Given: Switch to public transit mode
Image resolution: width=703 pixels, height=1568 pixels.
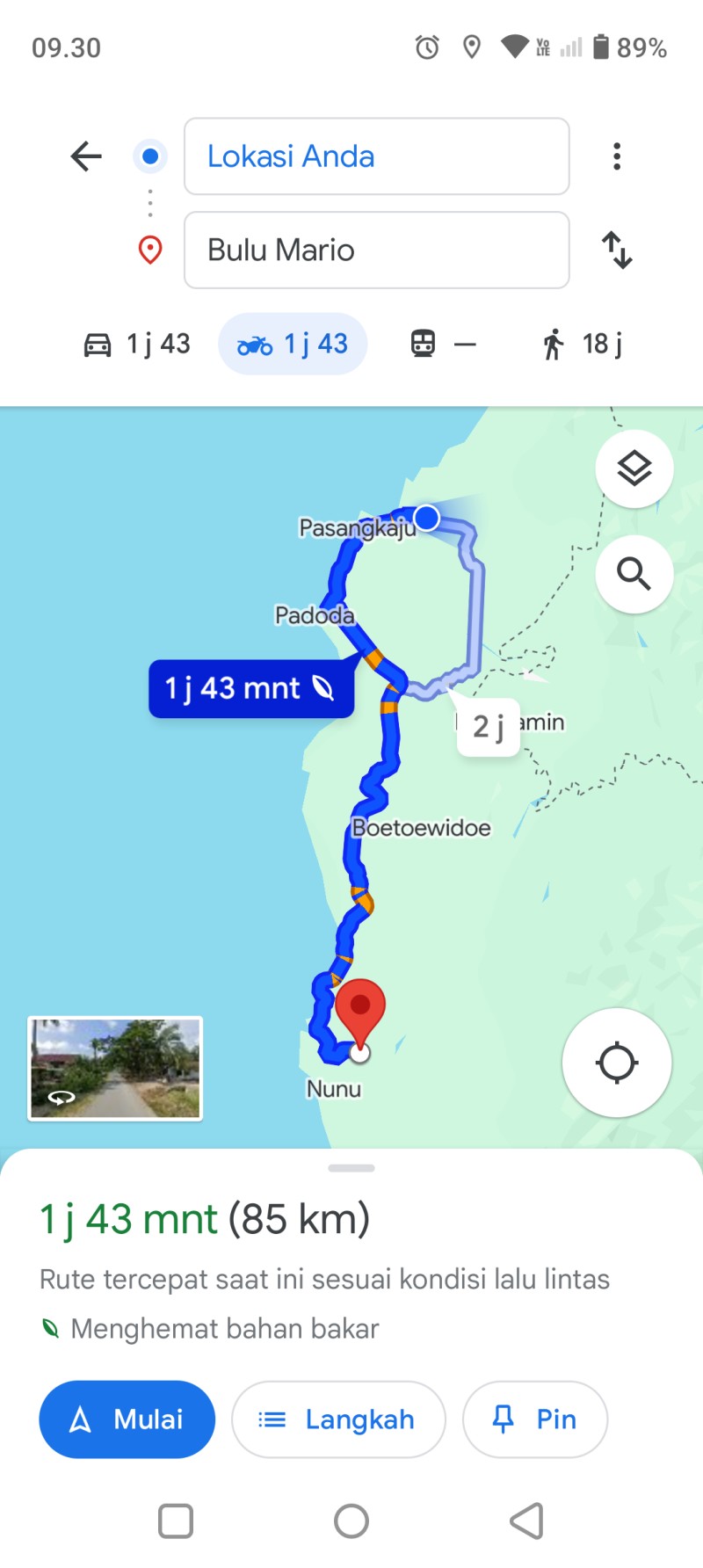Looking at the screenshot, I should point(443,344).
